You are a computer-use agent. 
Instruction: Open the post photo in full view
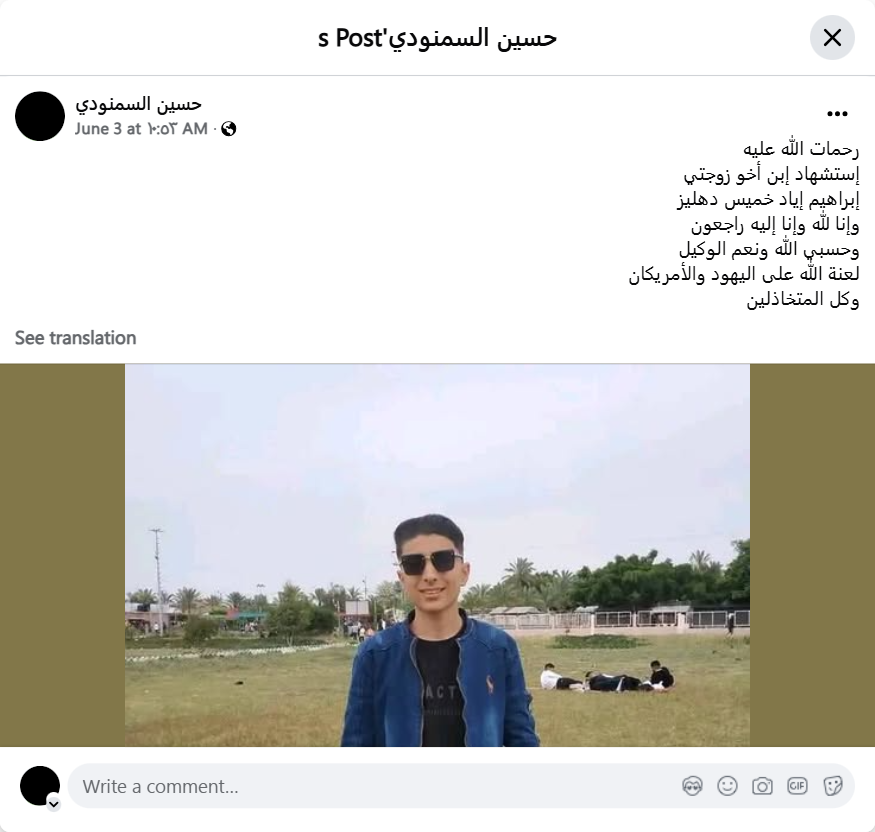coord(437,555)
